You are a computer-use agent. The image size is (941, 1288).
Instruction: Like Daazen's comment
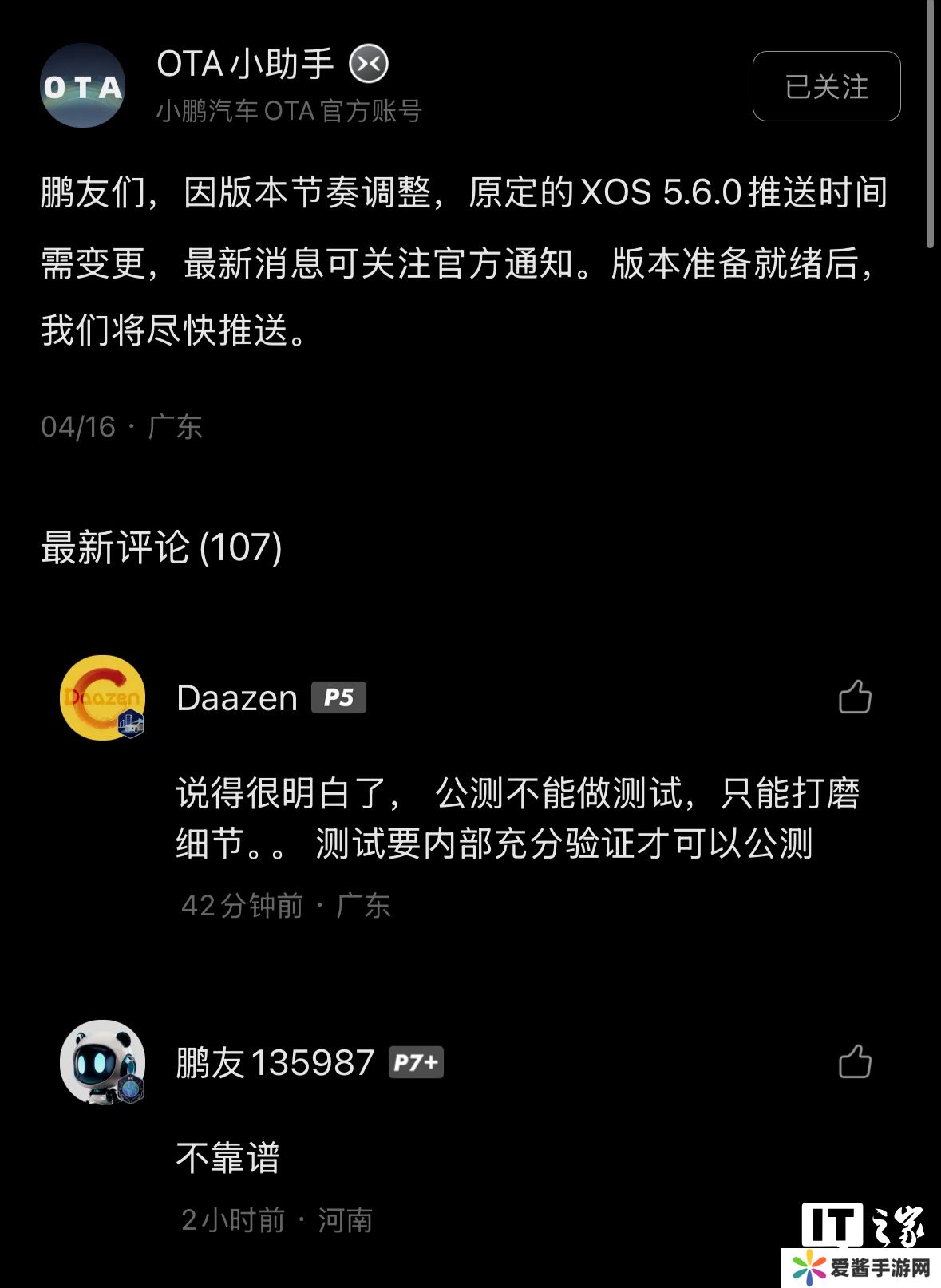click(855, 697)
